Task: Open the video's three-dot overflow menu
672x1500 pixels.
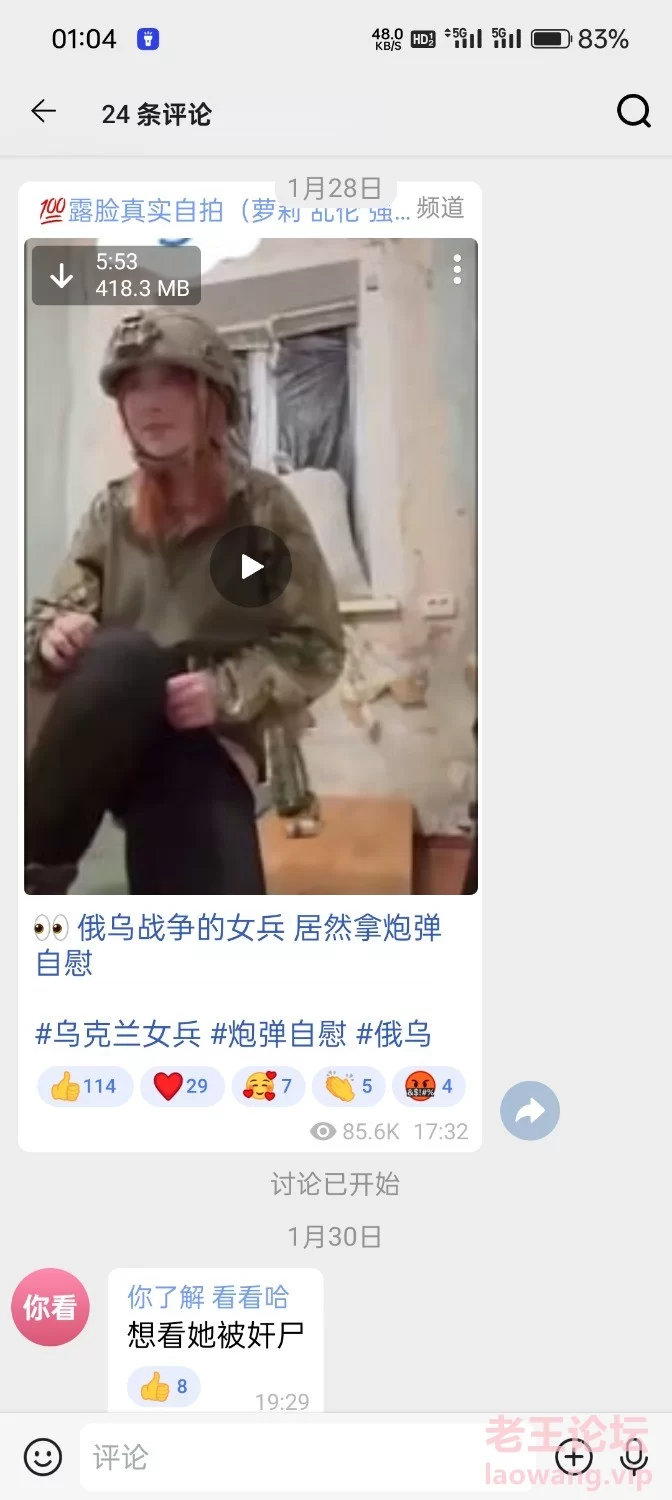Action: point(457,268)
